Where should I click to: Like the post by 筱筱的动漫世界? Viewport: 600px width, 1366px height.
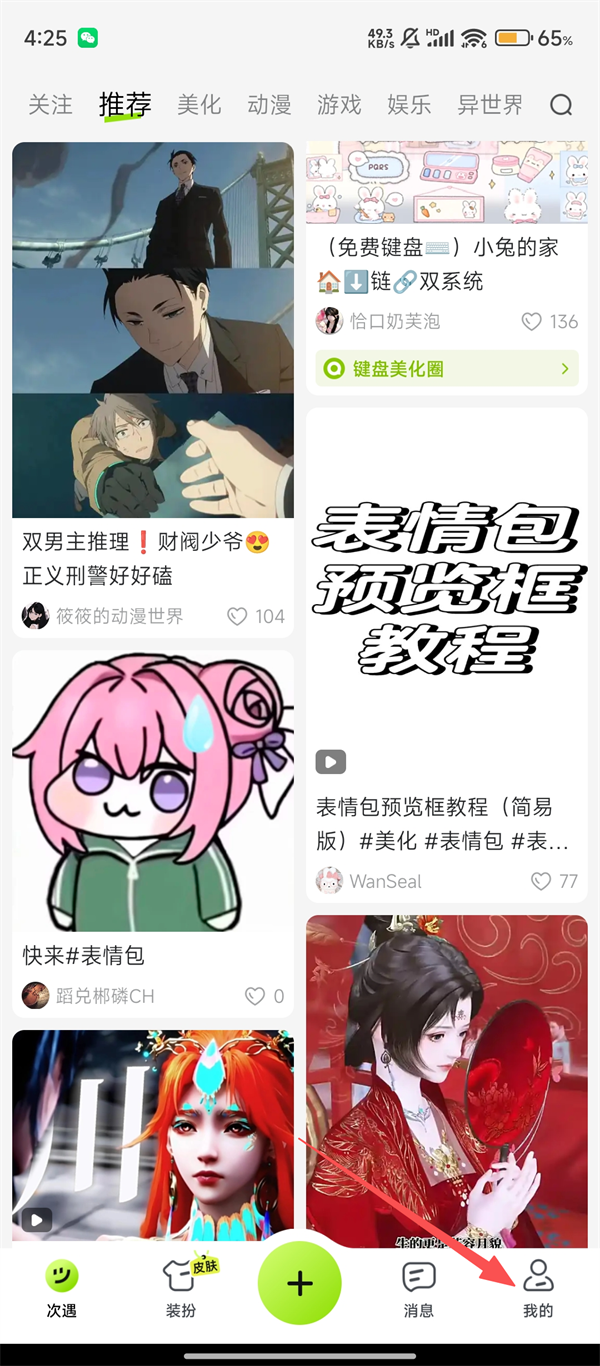pyautogui.click(x=237, y=616)
